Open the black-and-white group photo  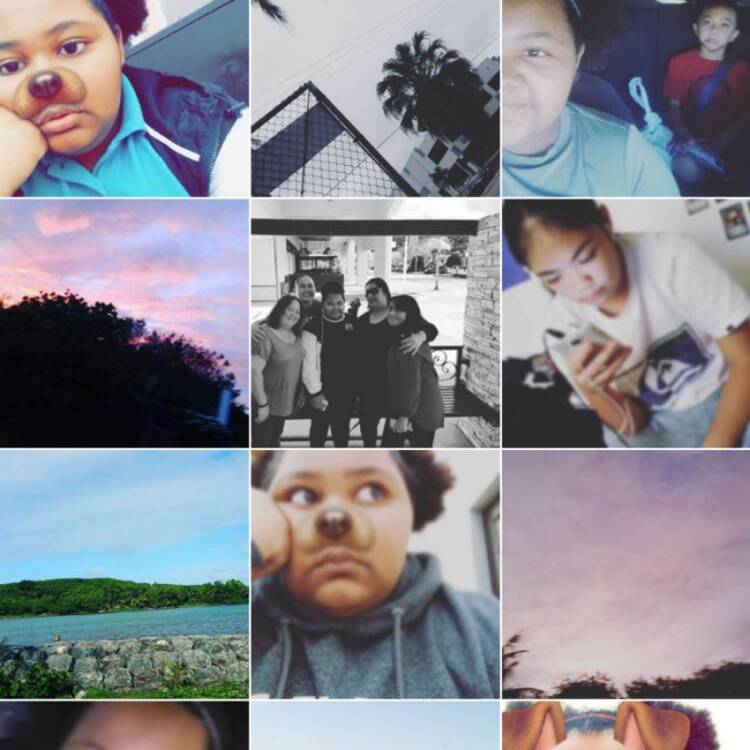click(375, 322)
